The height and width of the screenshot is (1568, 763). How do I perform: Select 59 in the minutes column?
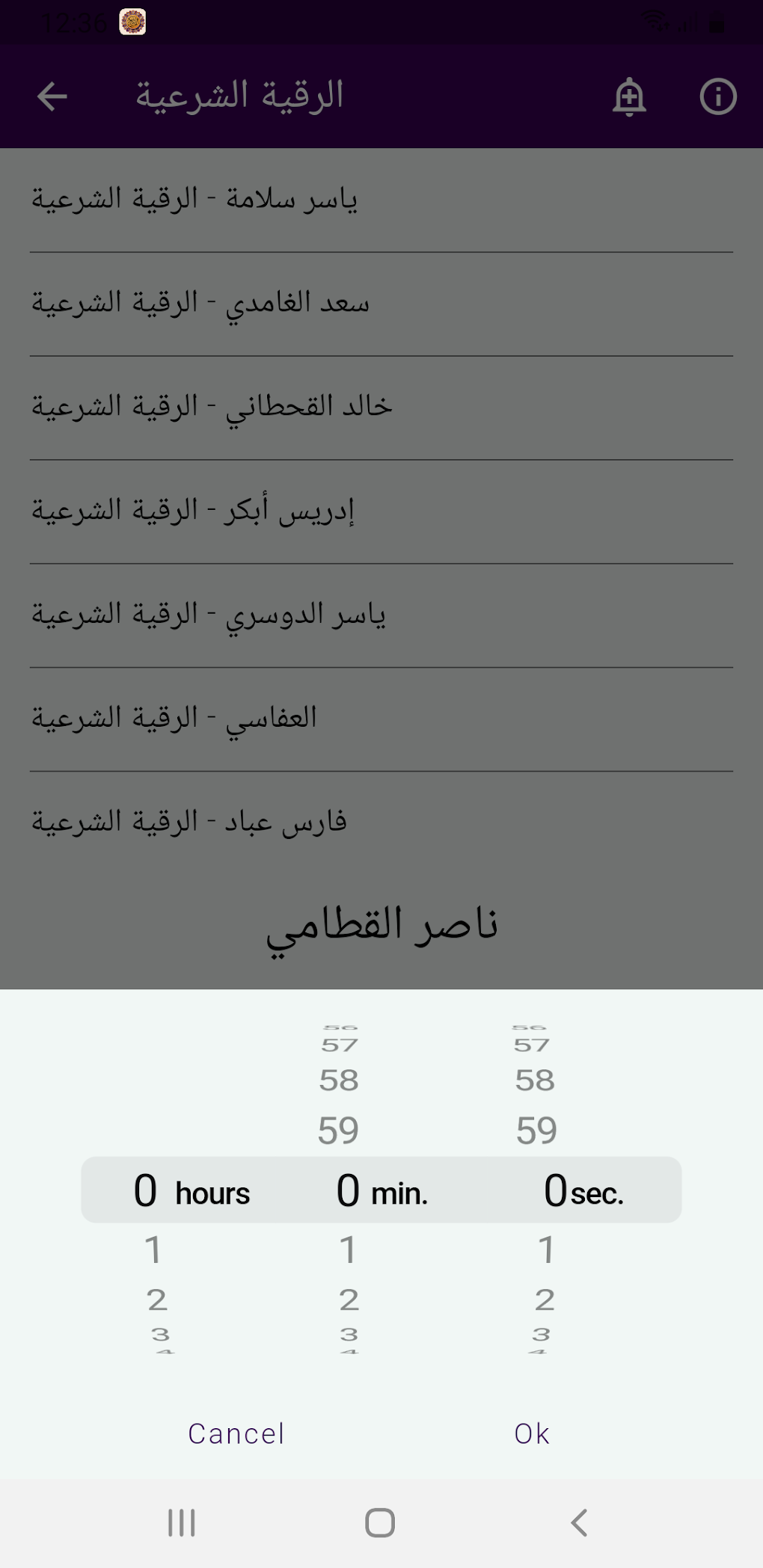click(338, 1130)
